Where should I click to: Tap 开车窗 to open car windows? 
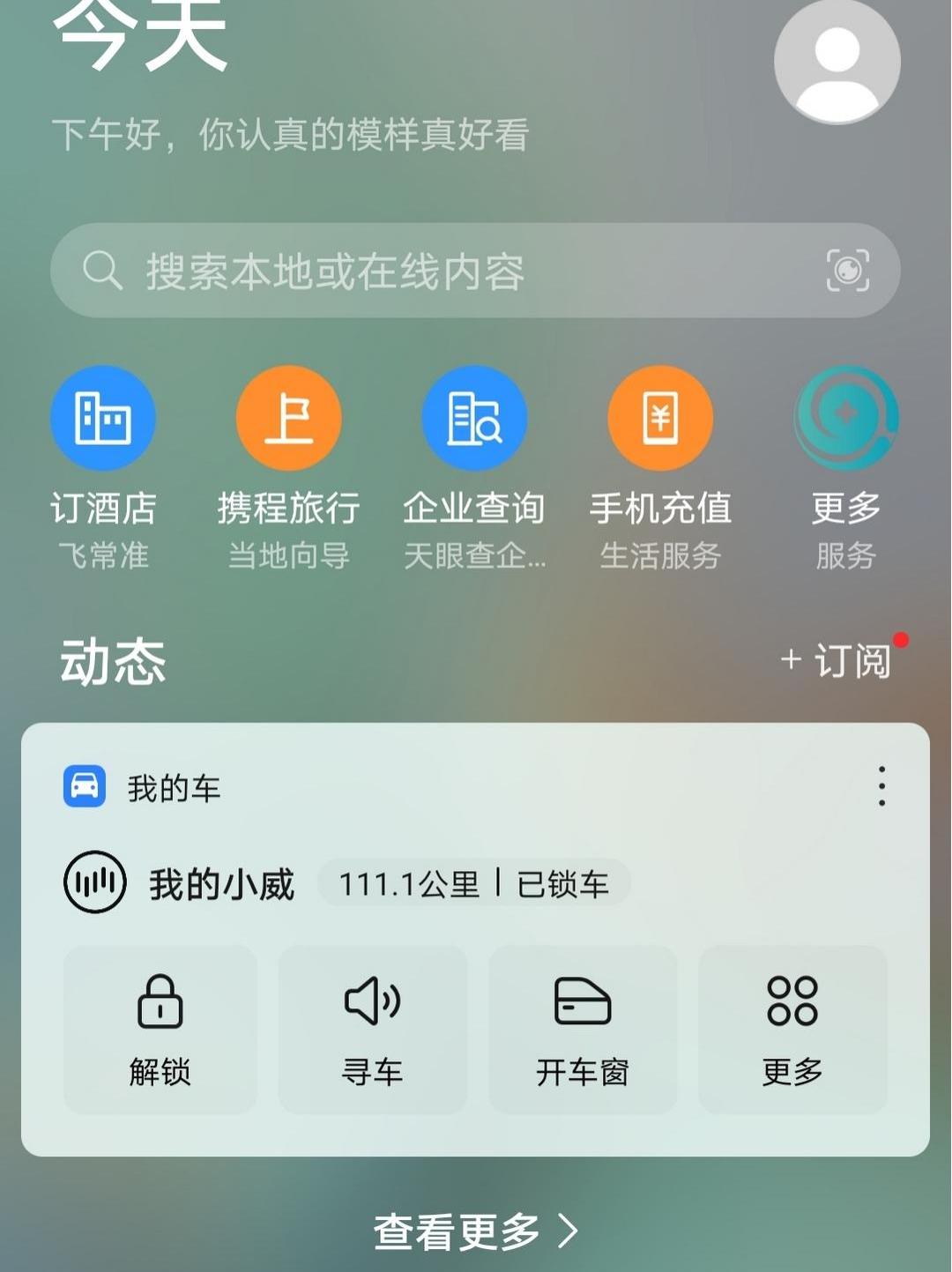[583, 1030]
